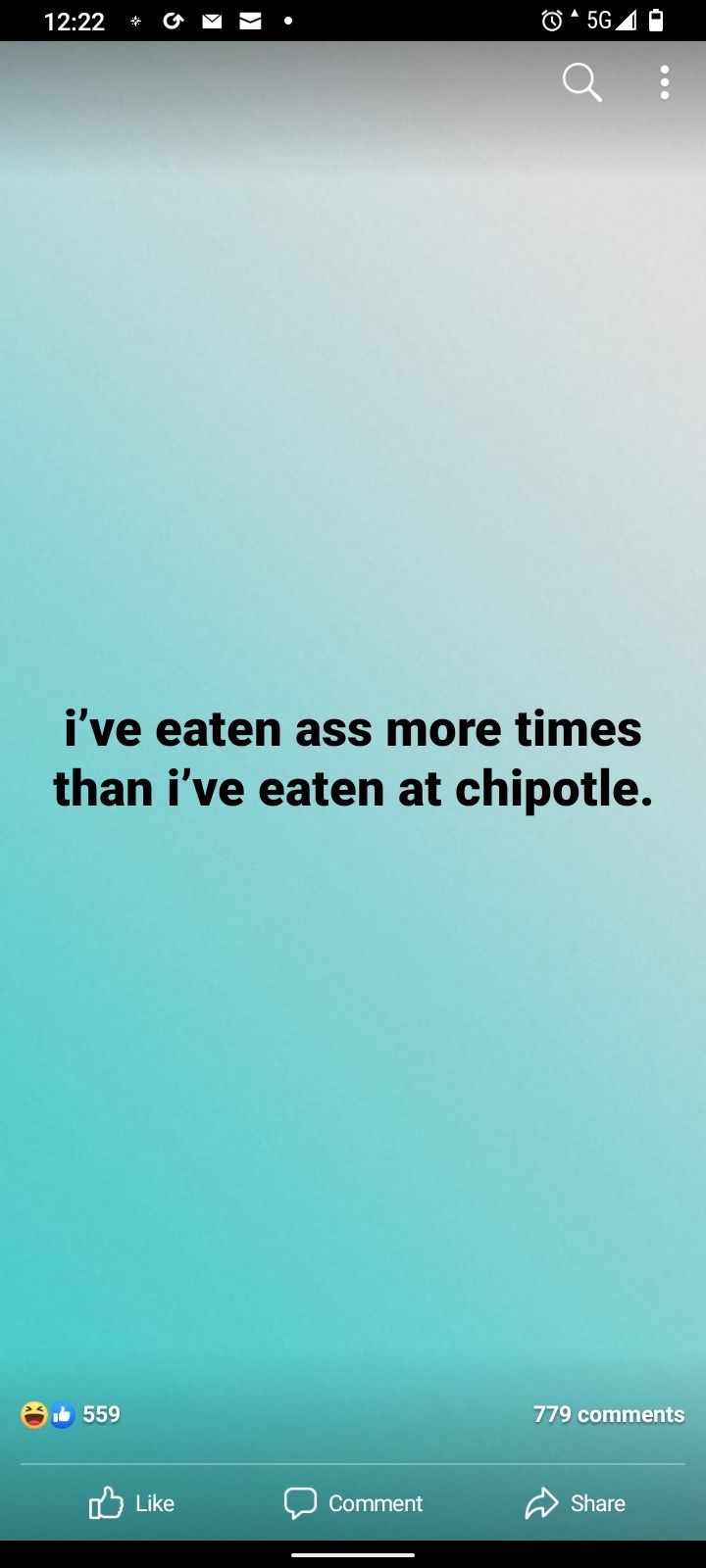Like this post
The width and height of the screenshot is (706, 1568).
tap(131, 1503)
